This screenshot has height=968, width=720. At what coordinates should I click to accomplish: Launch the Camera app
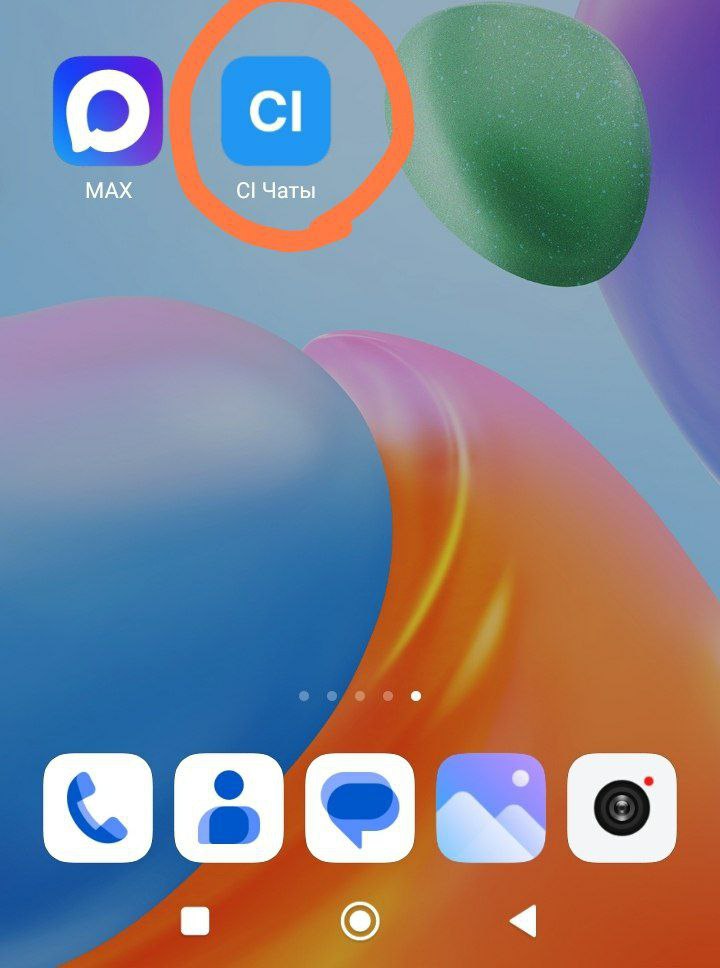pos(622,808)
